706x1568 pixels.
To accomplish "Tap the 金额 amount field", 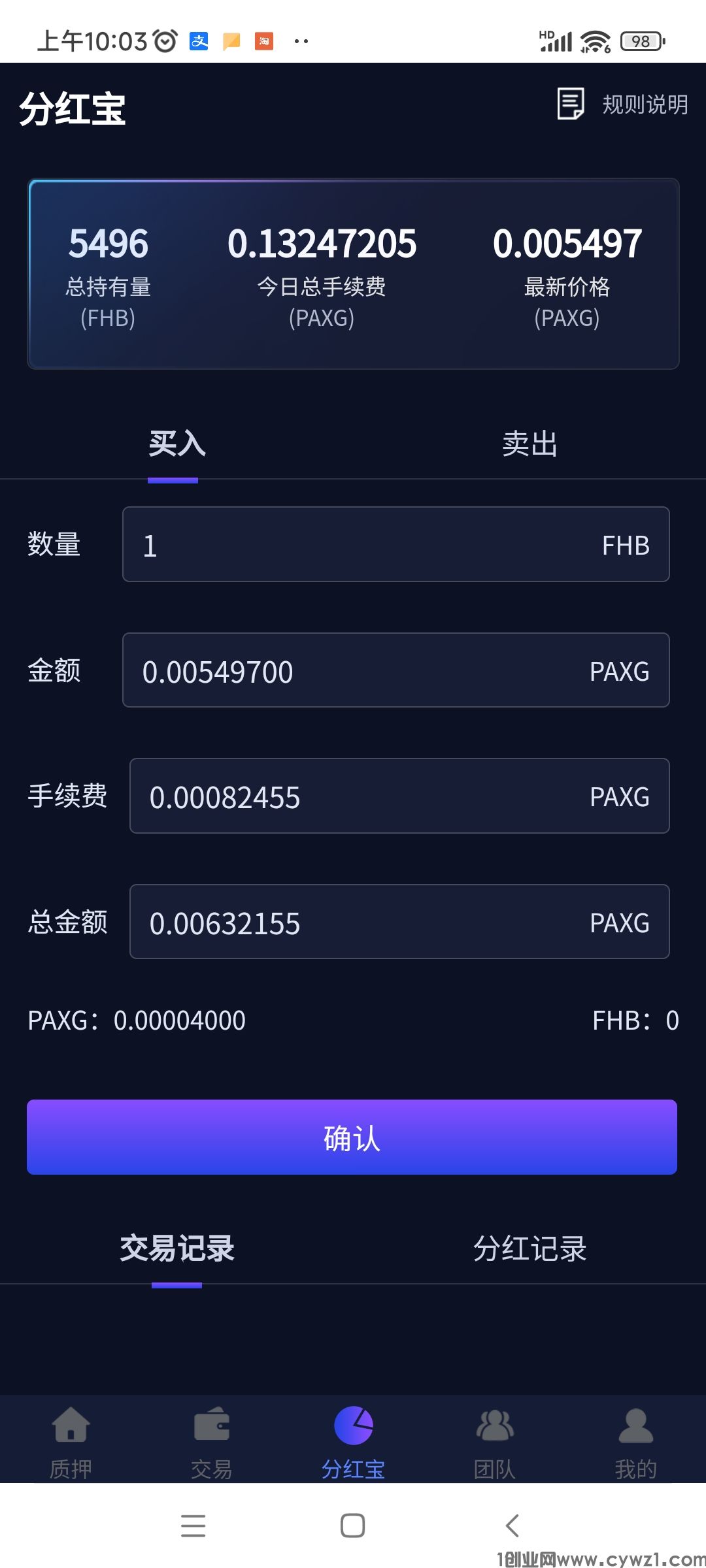I will [366, 670].
